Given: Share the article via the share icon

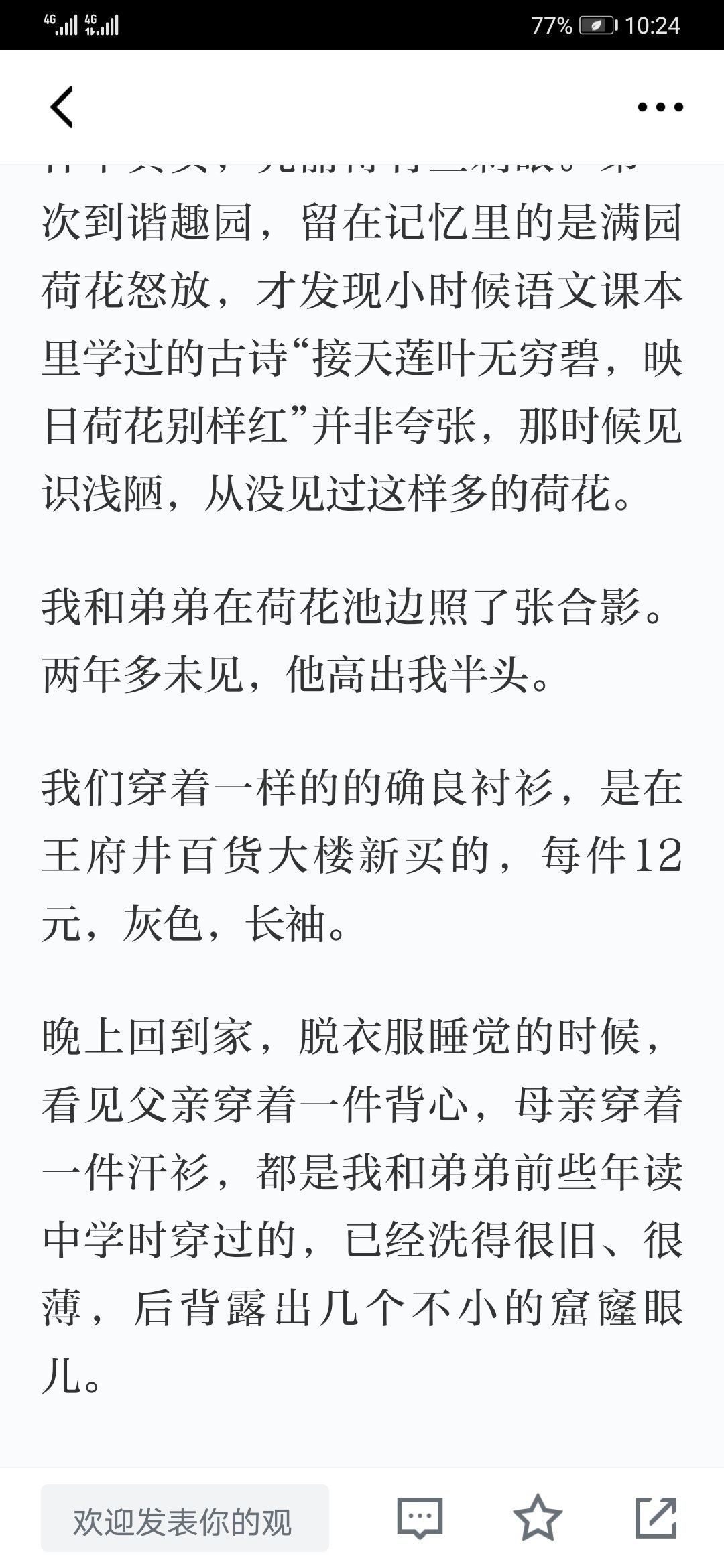Looking at the screenshot, I should 656,1517.
